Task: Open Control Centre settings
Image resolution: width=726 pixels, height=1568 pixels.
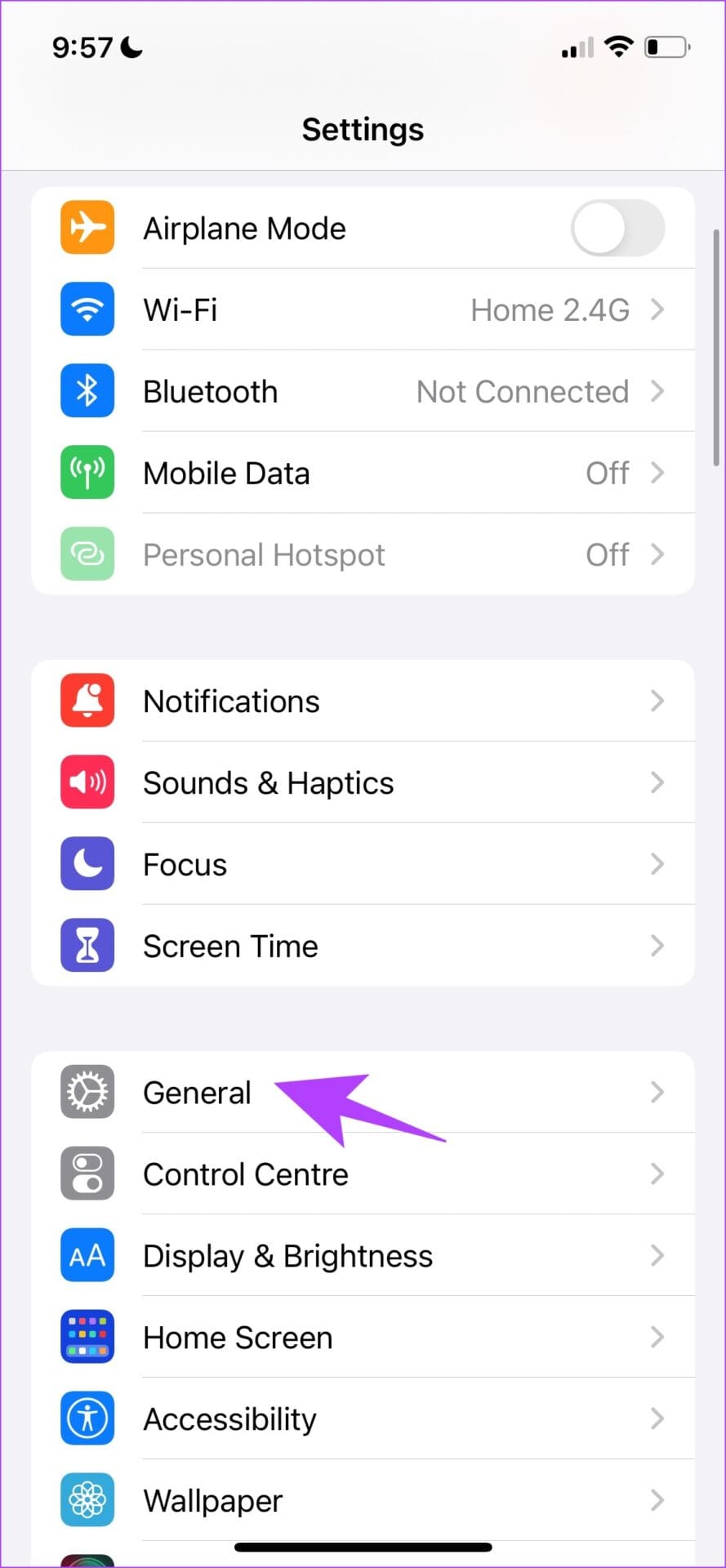Action: (363, 1174)
